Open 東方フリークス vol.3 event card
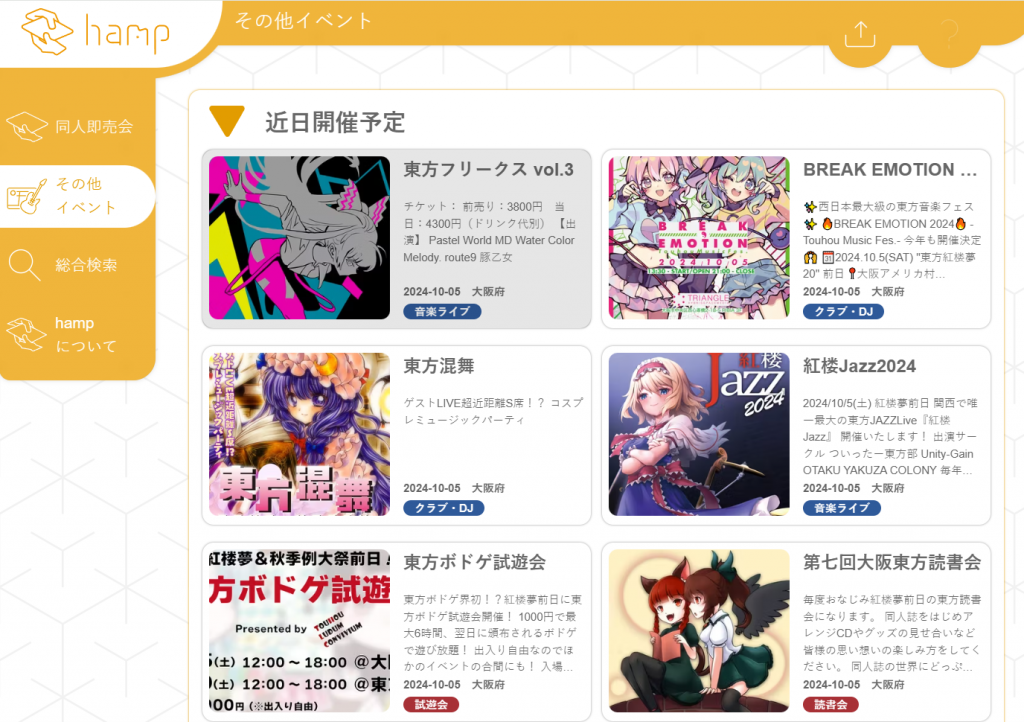Image resolution: width=1024 pixels, height=722 pixels. click(396, 238)
